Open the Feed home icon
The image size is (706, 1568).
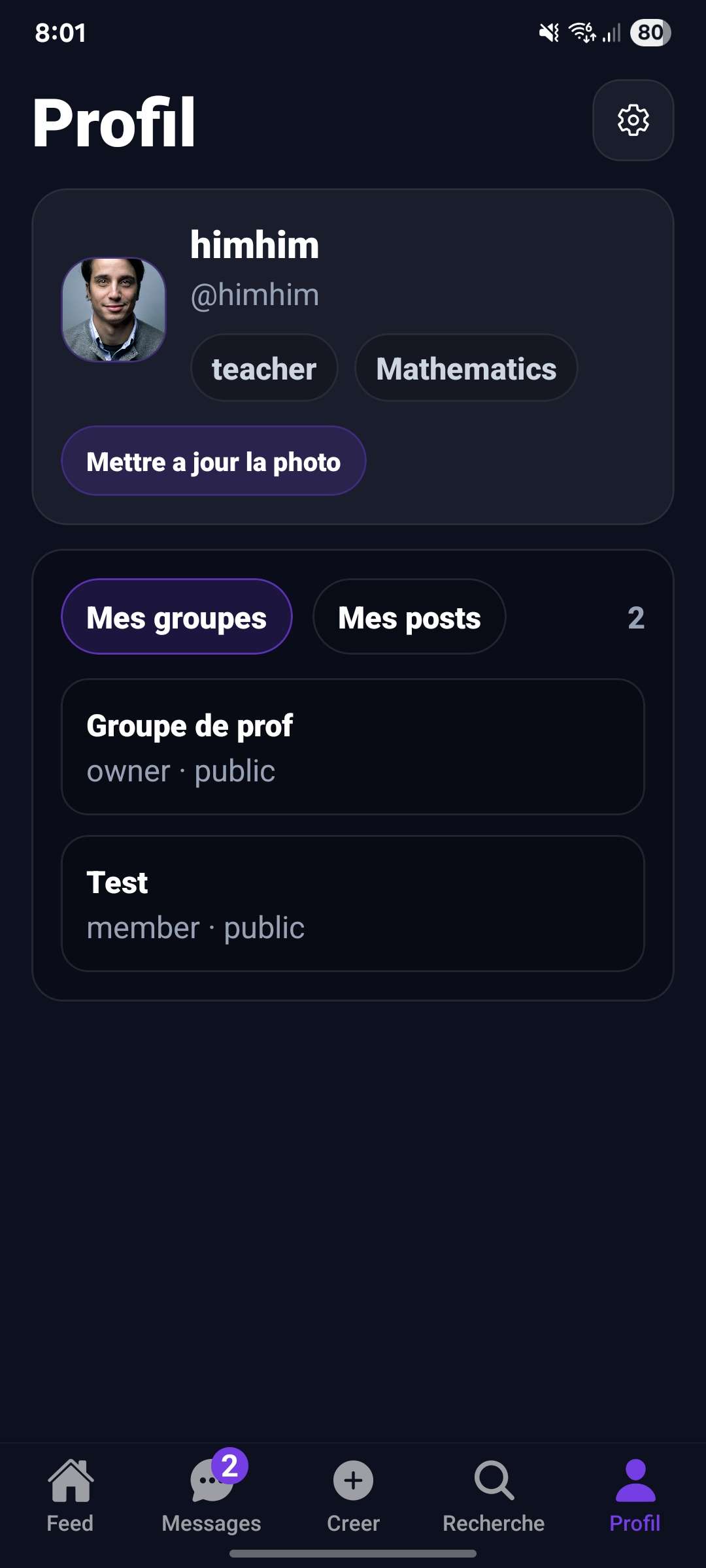70,1481
